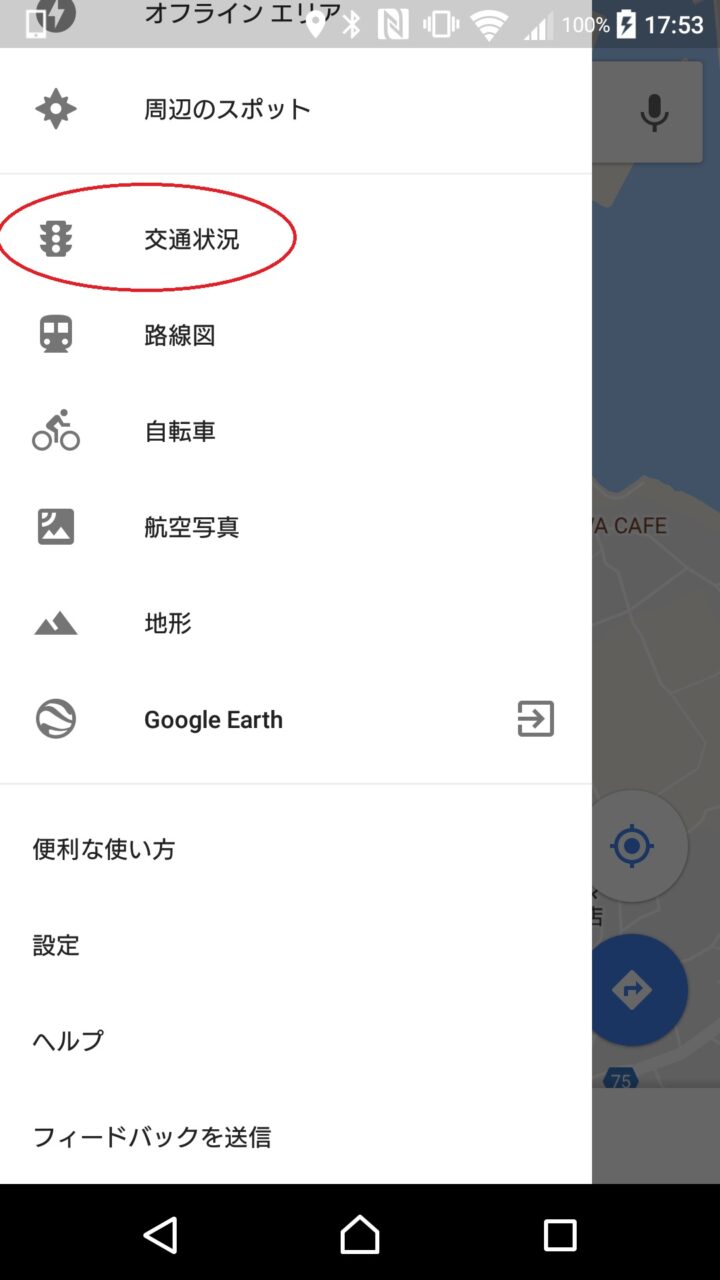Open 便利な使い方 tips

click(104, 850)
